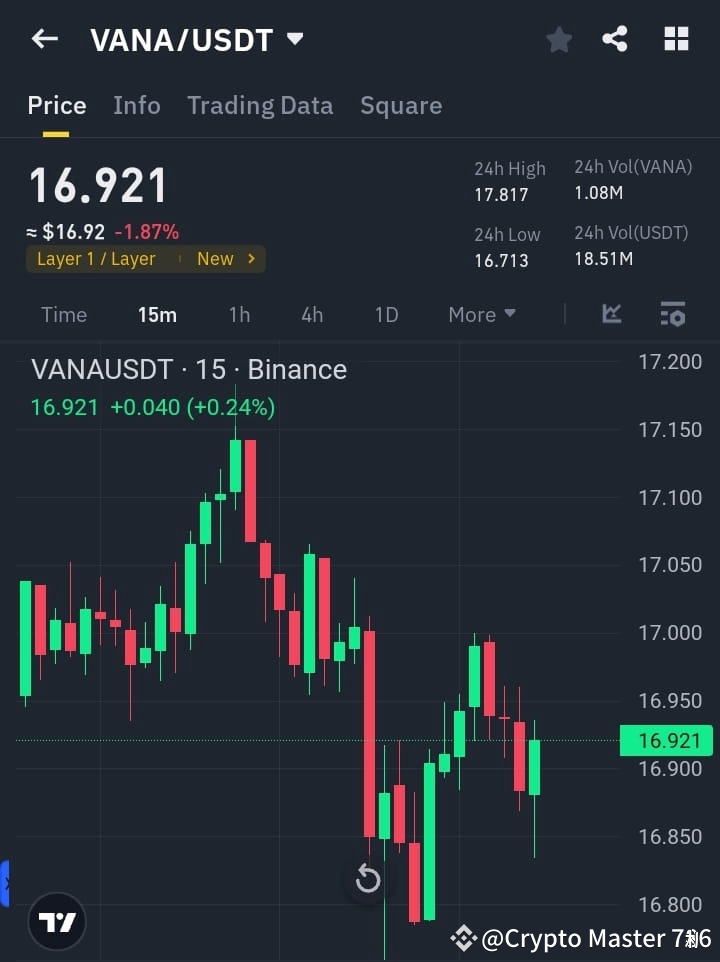This screenshot has height=962, width=720.
Task: Star VANA/USDT as a favorite
Action: click(558, 39)
